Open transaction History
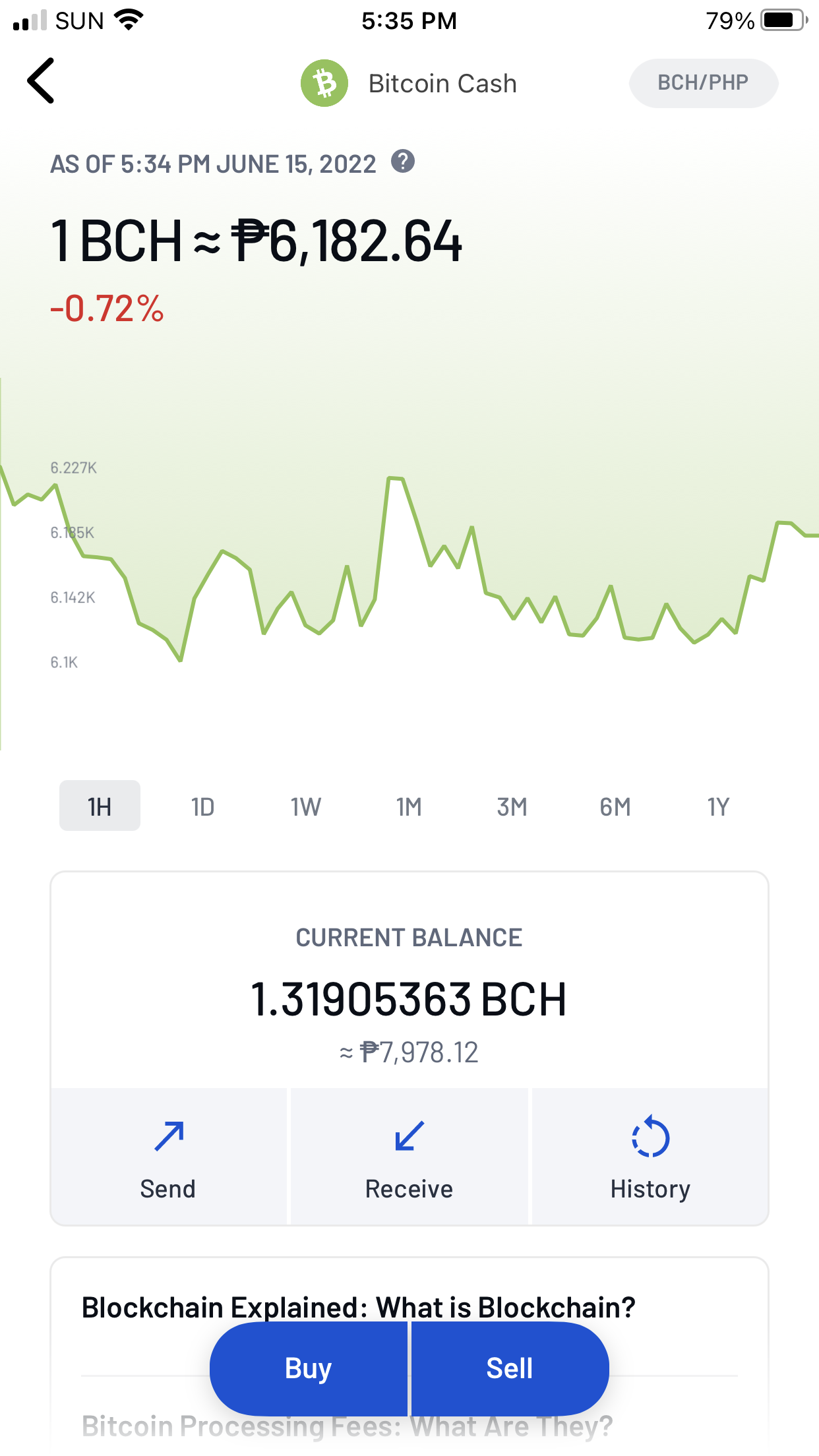Viewport: 819px width, 1456px height. point(650,1157)
